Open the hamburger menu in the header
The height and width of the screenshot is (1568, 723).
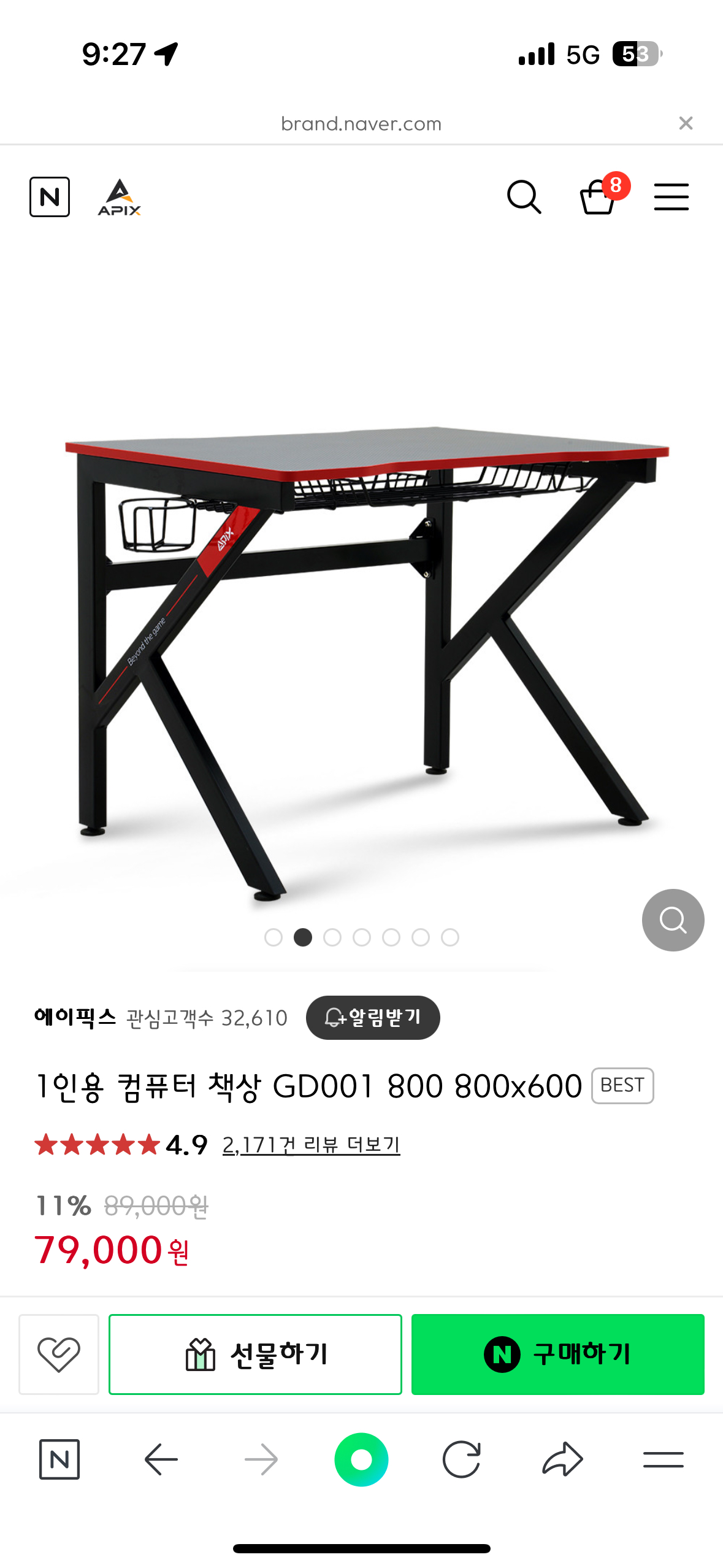click(671, 197)
